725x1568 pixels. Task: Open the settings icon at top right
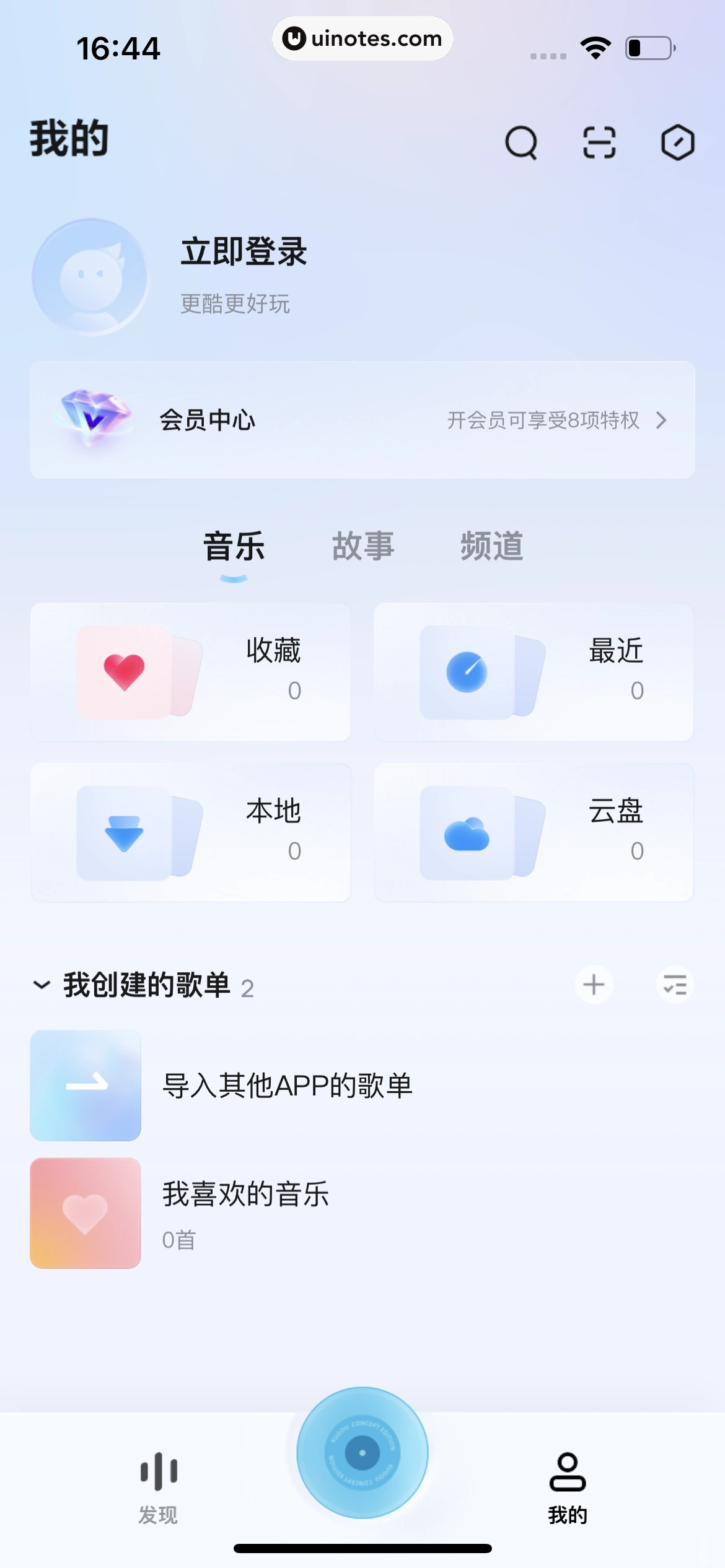click(678, 142)
